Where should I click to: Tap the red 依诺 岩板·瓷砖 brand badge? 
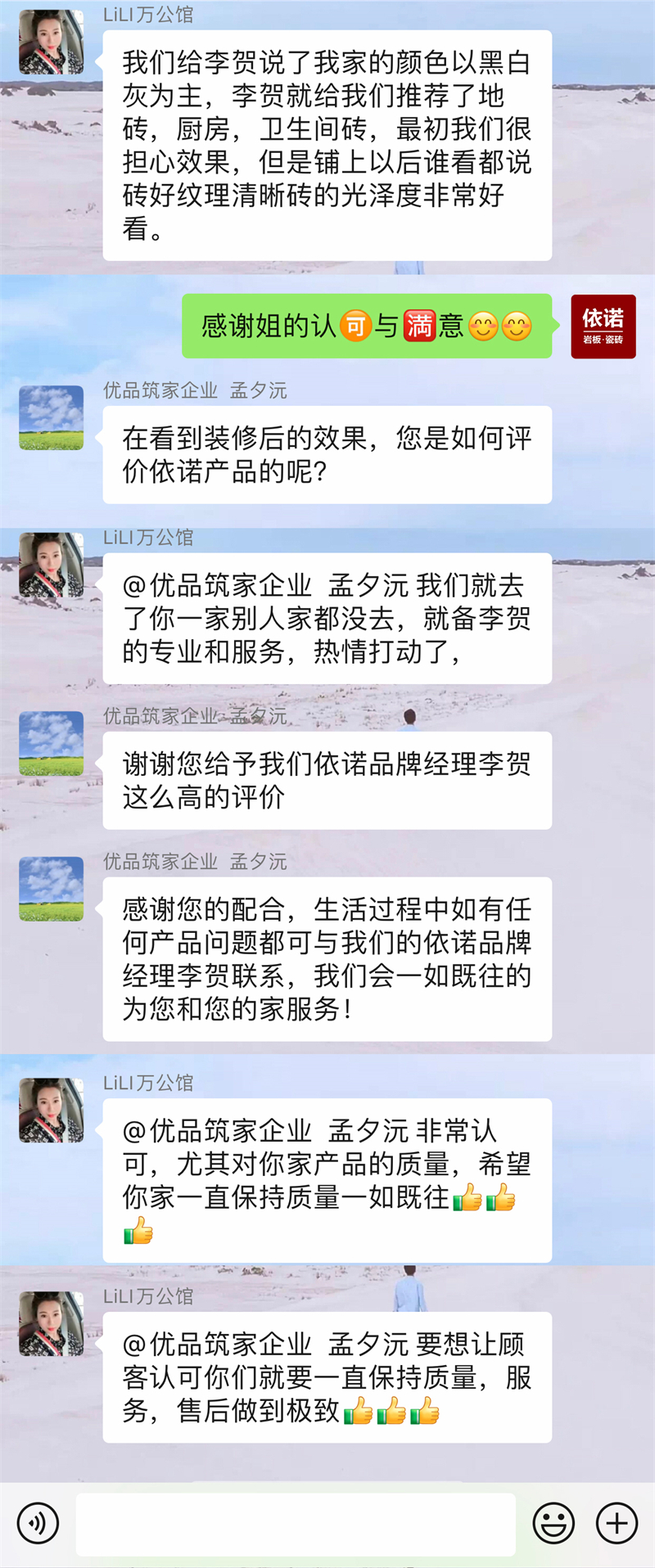pyautogui.click(x=603, y=326)
